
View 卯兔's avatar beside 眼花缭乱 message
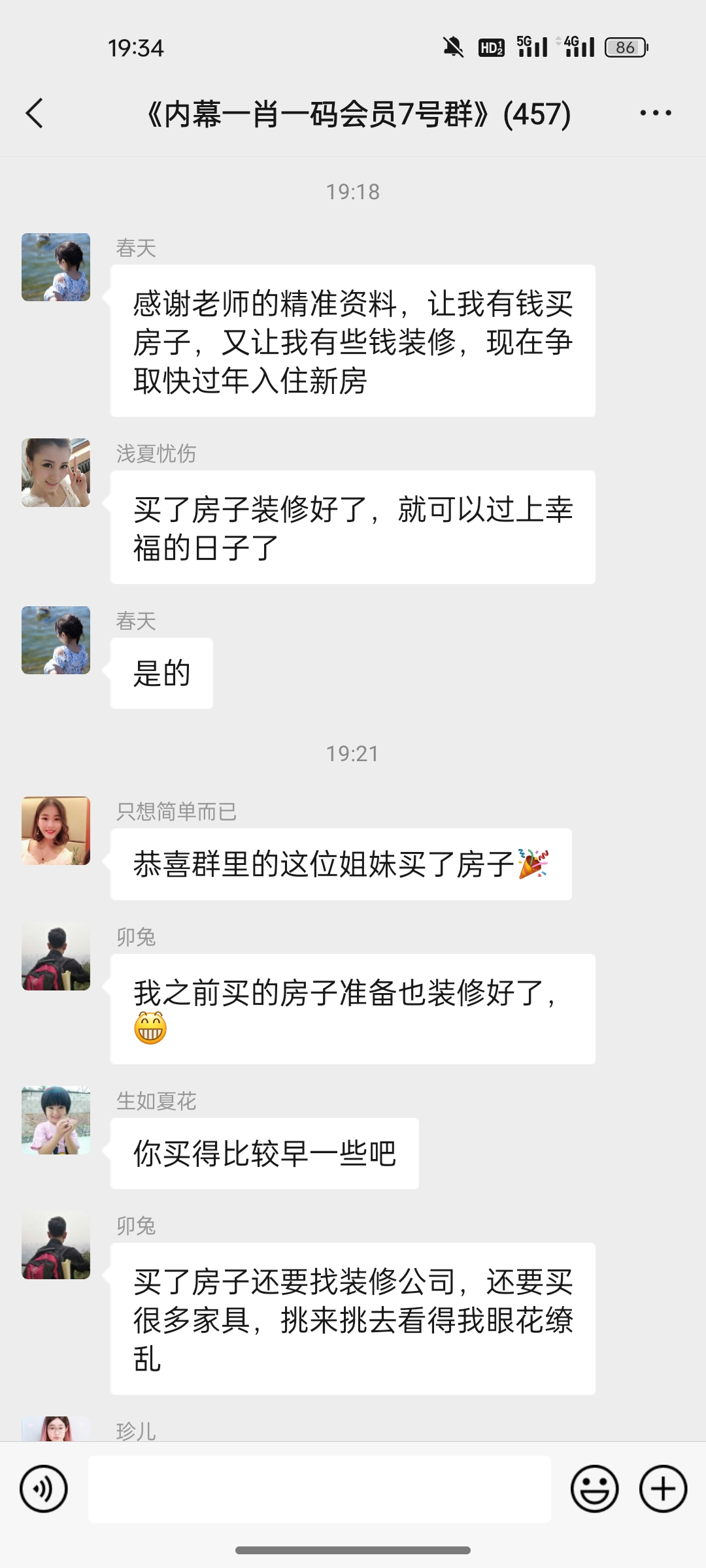pos(56,1245)
